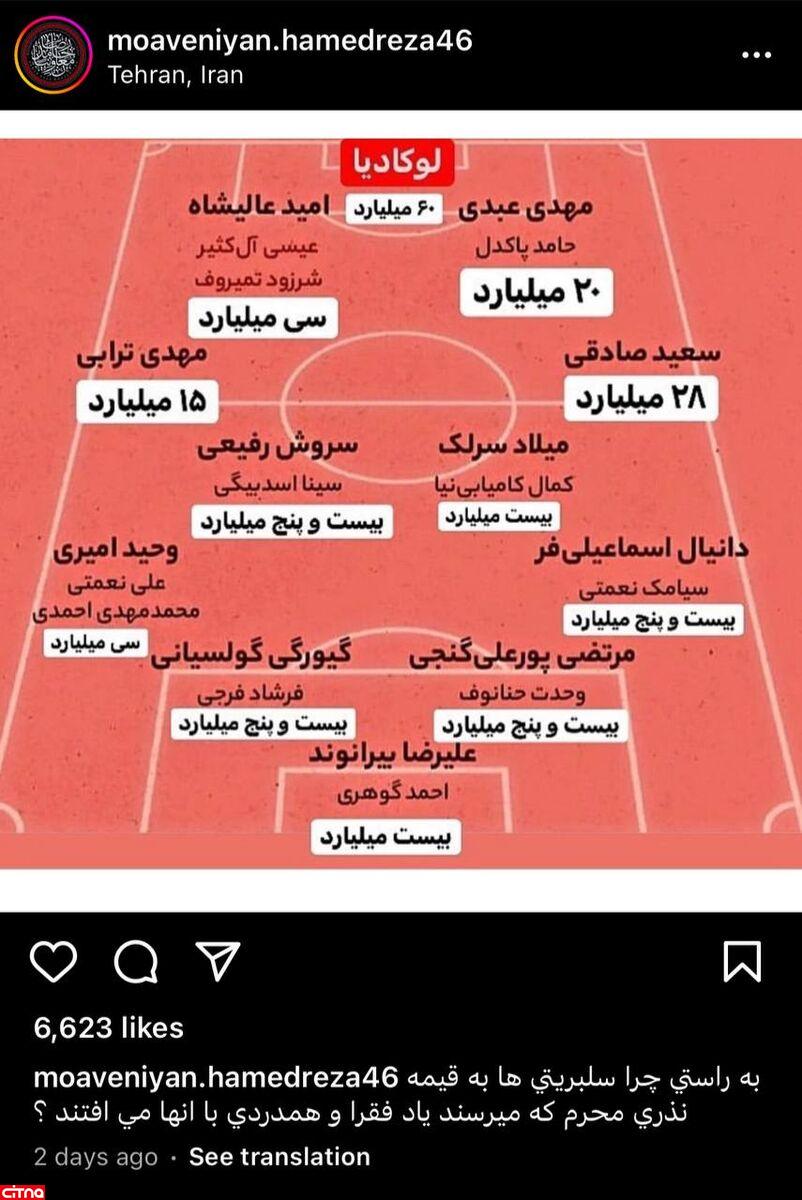View the 6,623 likes list
The image size is (802, 1200).
[x=108, y=1028]
